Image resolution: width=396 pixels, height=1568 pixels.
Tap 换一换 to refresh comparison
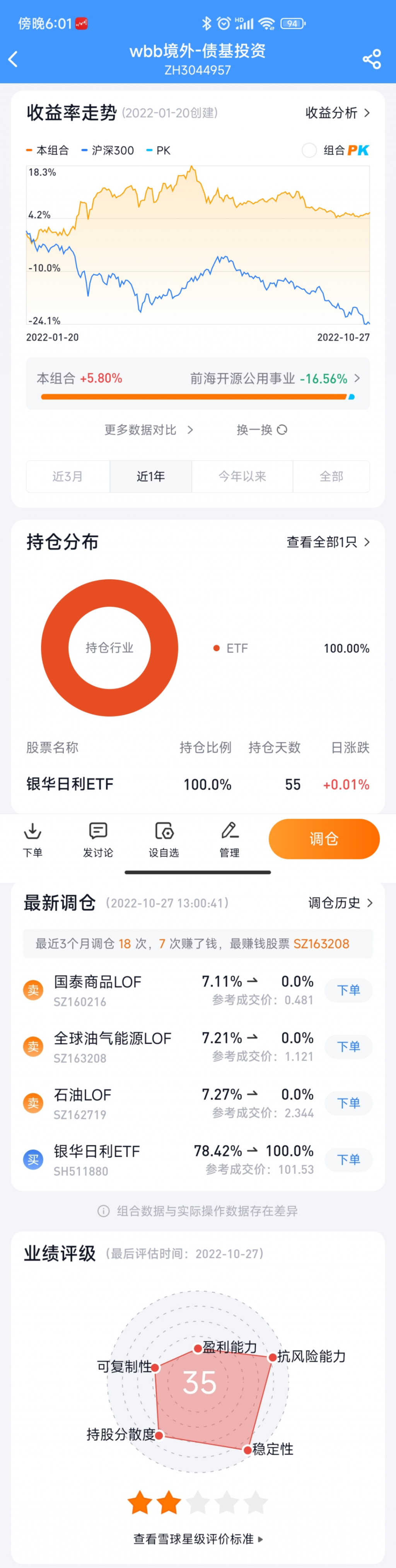click(x=261, y=430)
